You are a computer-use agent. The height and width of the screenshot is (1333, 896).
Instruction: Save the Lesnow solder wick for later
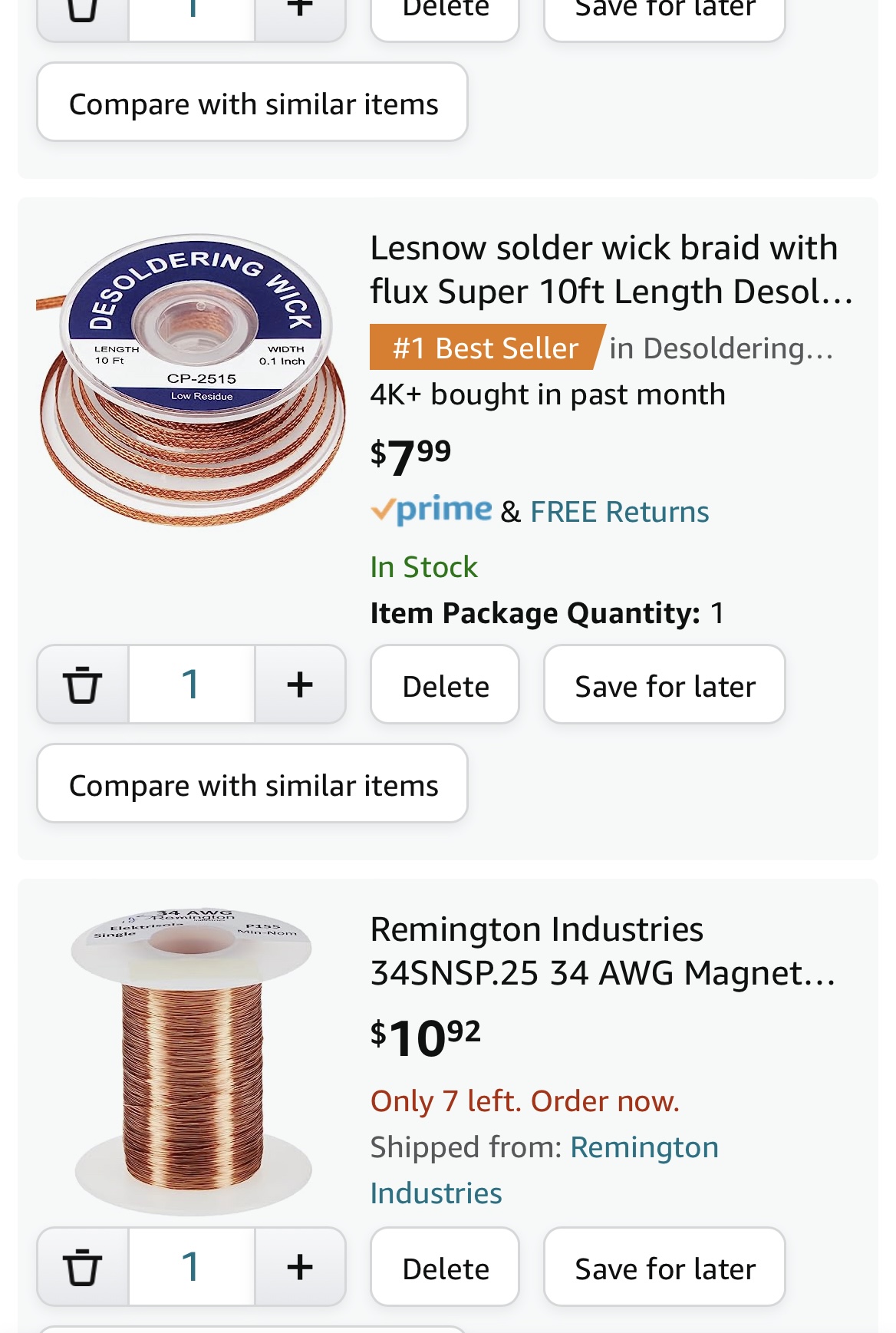[664, 685]
